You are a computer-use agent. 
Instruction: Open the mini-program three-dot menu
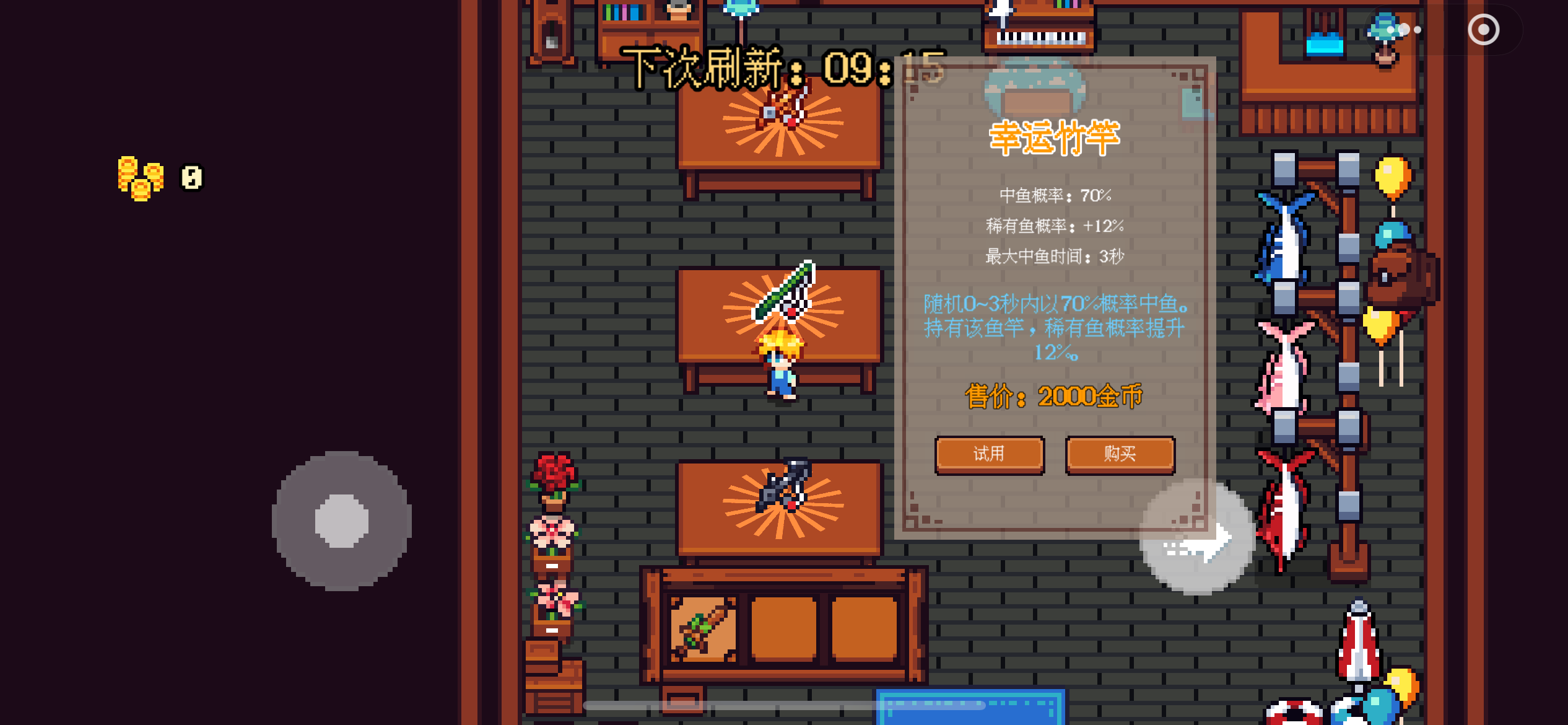[x=1404, y=30]
